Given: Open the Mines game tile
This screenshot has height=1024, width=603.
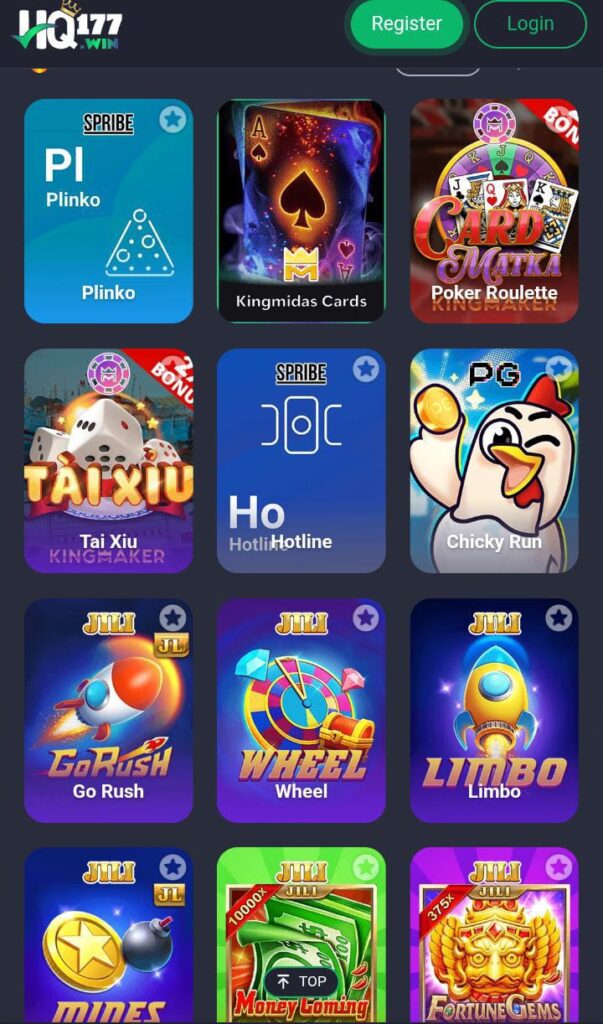Looking at the screenshot, I should point(108,940).
